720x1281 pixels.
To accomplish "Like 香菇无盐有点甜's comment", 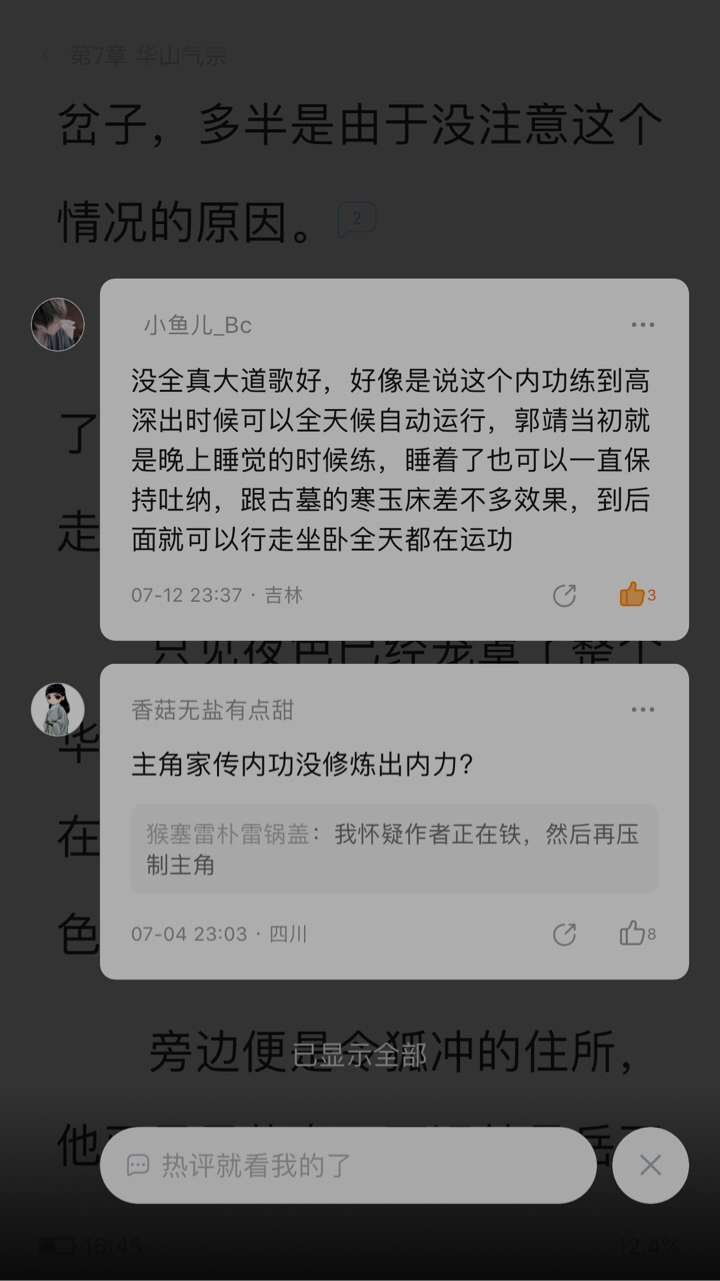I will (x=633, y=934).
